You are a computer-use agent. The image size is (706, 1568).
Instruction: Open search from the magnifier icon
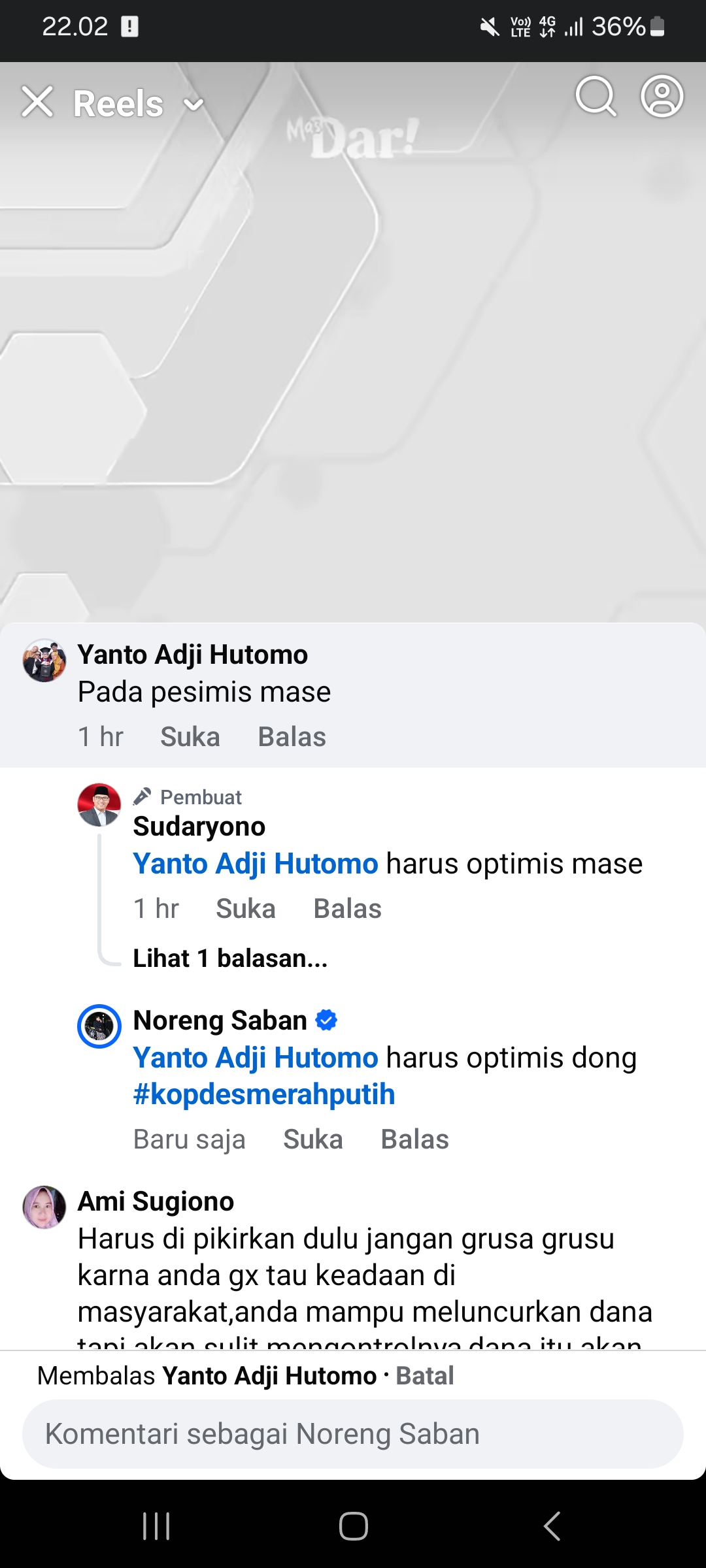[596, 97]
